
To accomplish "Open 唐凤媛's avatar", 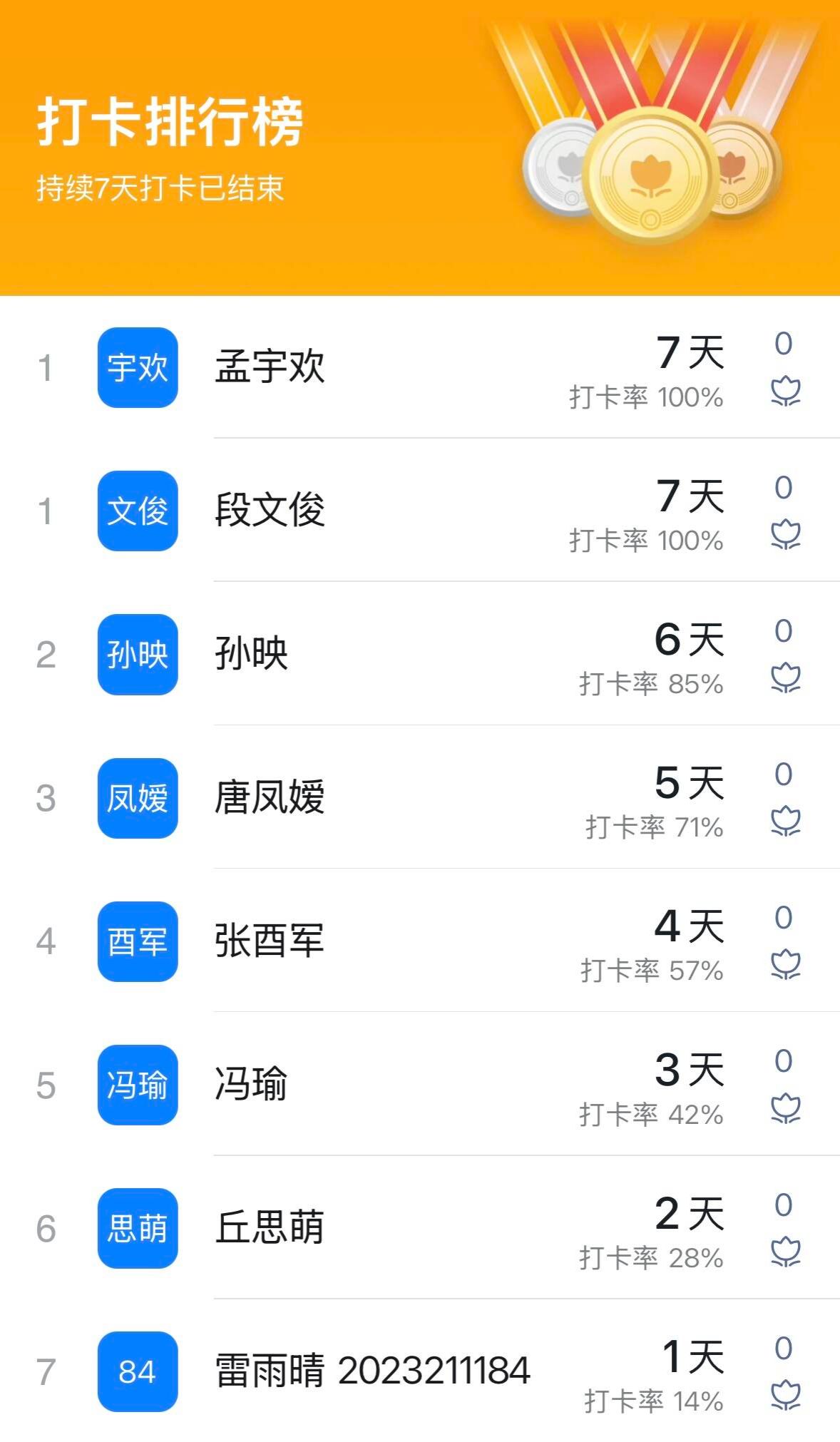I will click(138, 798).
